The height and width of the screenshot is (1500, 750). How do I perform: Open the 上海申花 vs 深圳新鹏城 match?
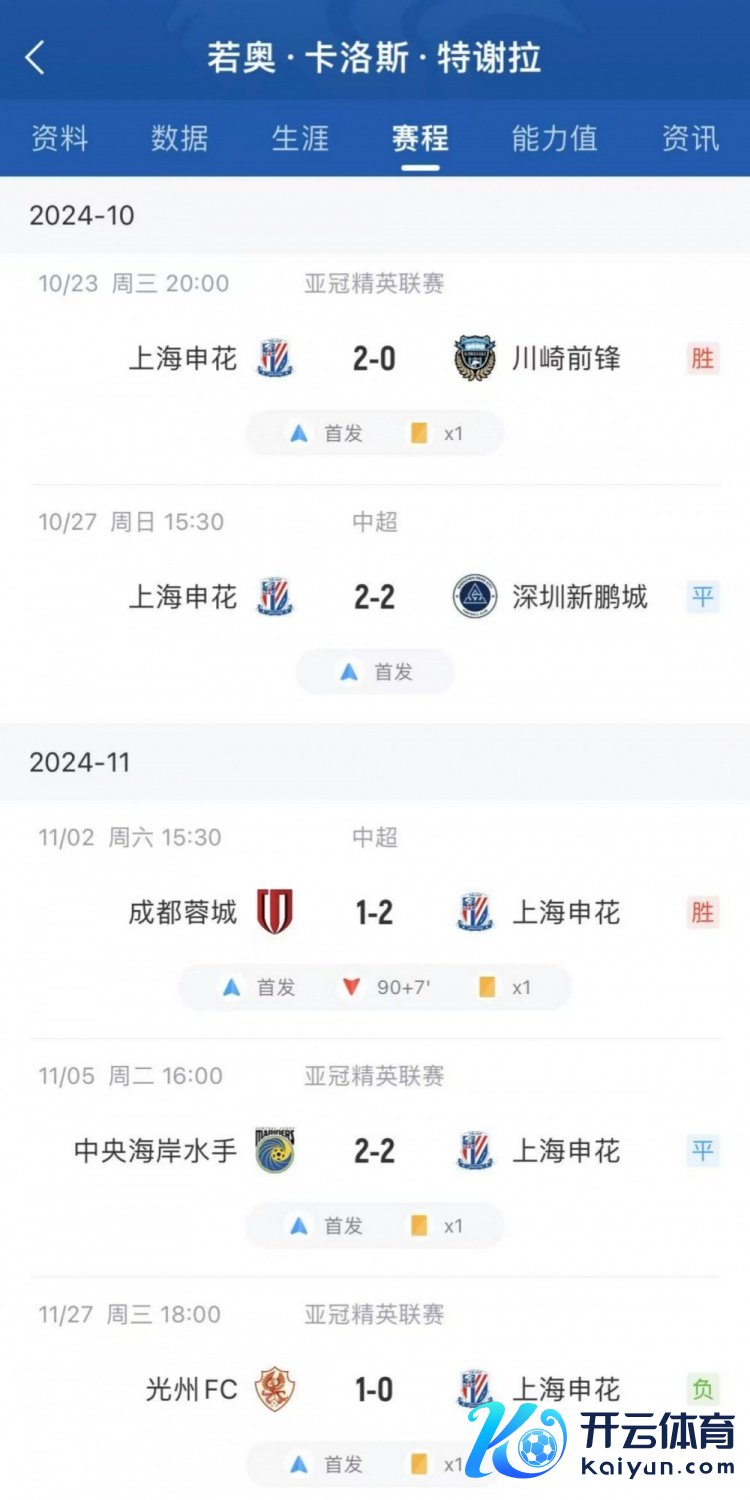(374, 597)
